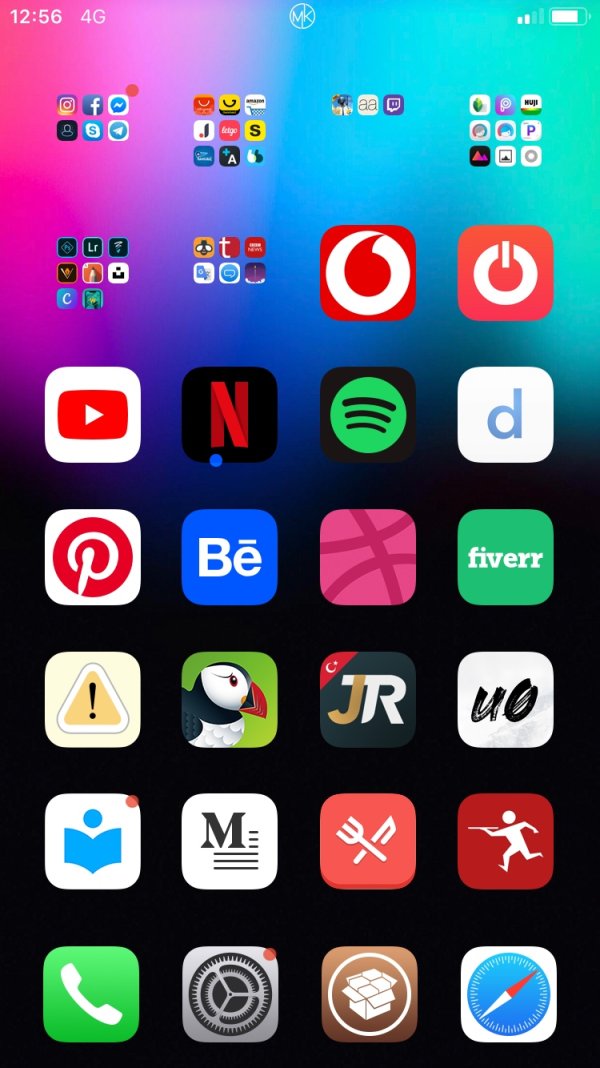Open Settings
Viewport: 600px width, 1068px height.
[230, 994]
